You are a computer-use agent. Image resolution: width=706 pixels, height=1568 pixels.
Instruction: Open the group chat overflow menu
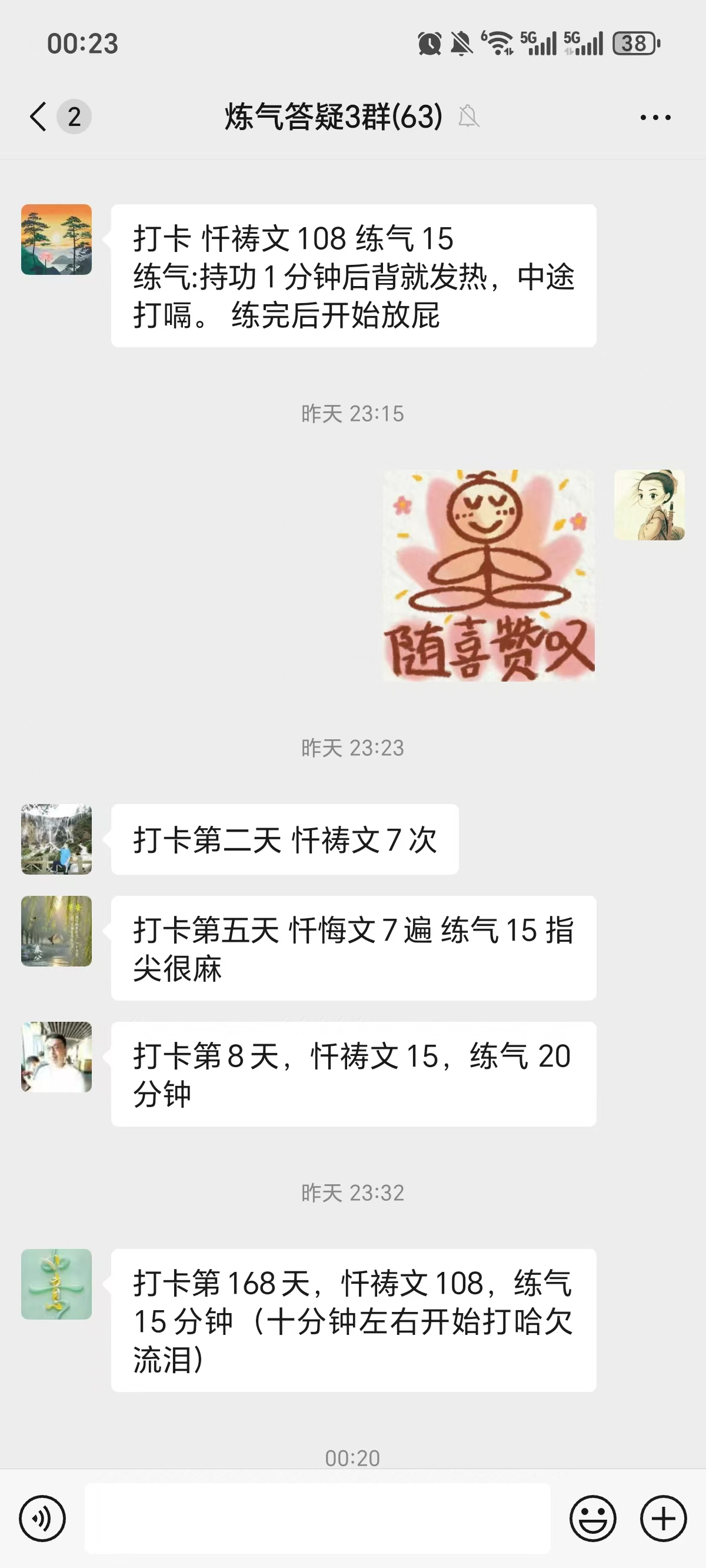(655, 117)
